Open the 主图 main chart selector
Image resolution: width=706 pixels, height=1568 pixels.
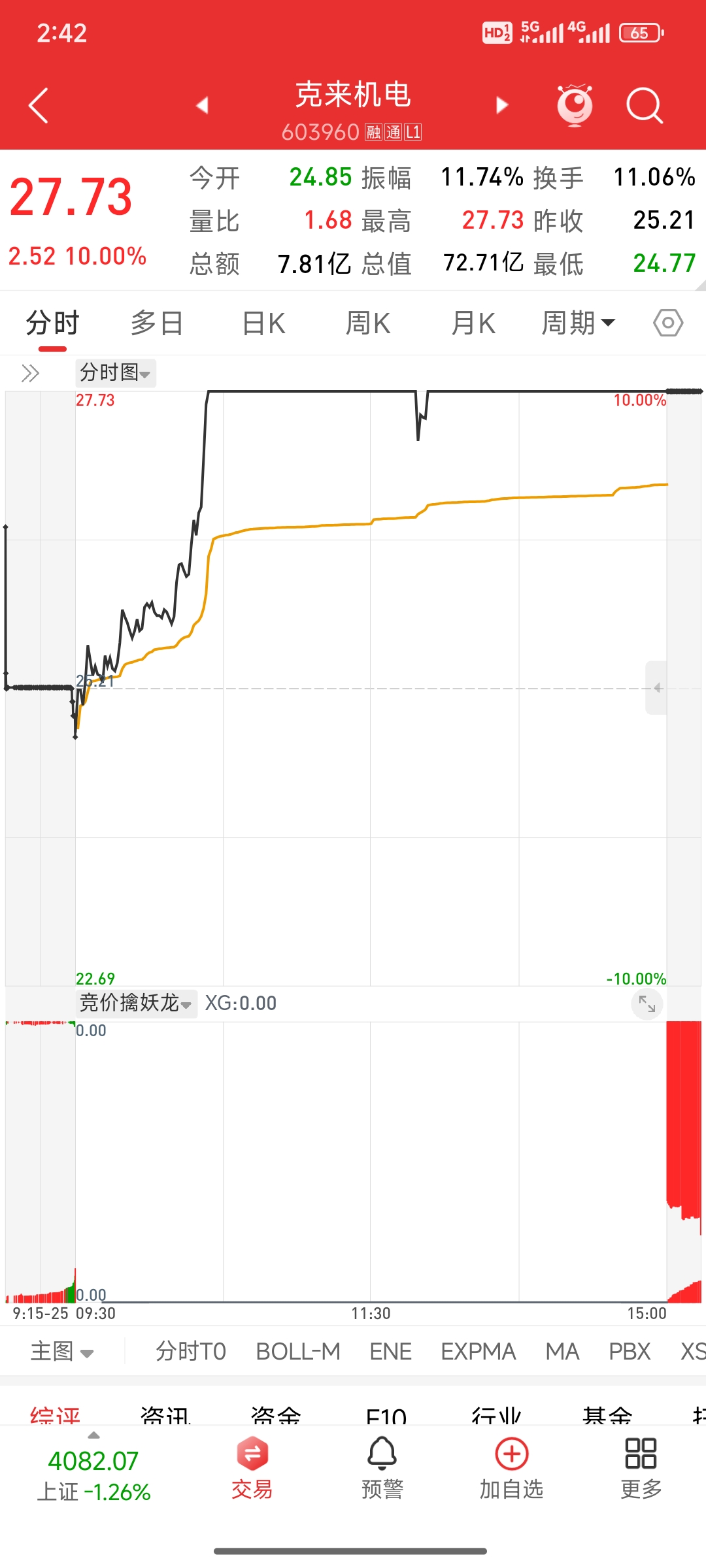[x=61, y=1351]
